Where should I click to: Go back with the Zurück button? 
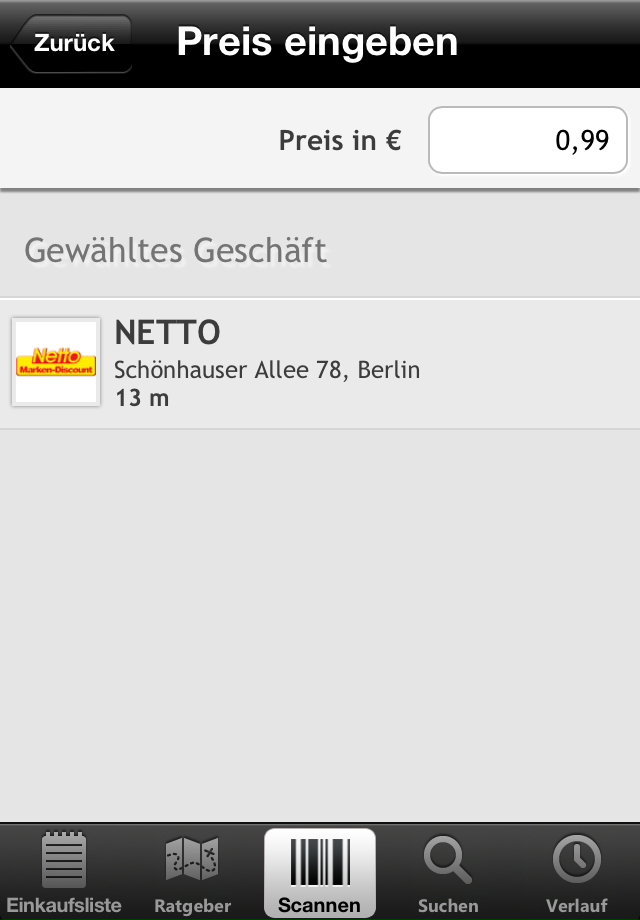72,44
